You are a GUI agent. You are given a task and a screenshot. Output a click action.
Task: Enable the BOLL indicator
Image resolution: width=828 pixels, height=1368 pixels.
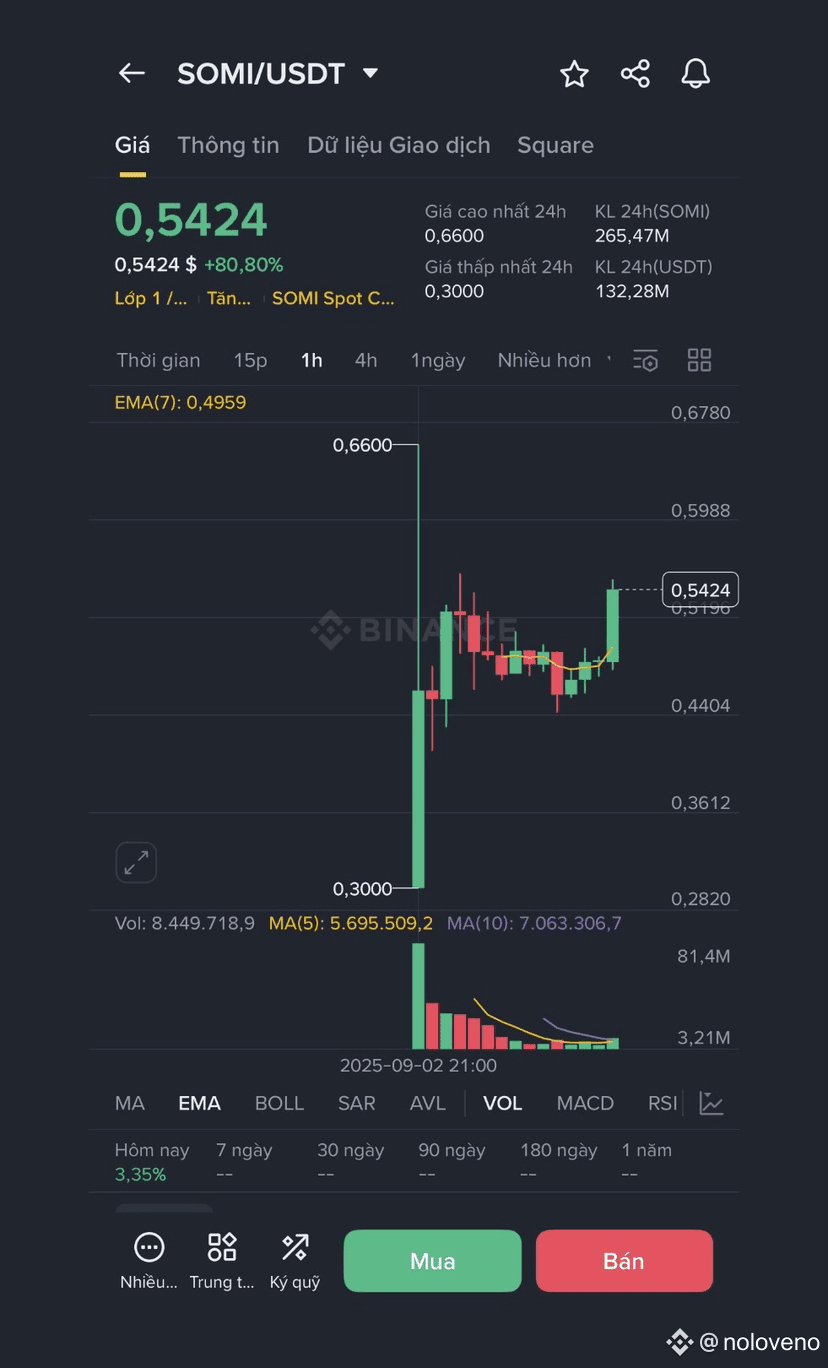pyautogui.click(x=279, y=1103)
